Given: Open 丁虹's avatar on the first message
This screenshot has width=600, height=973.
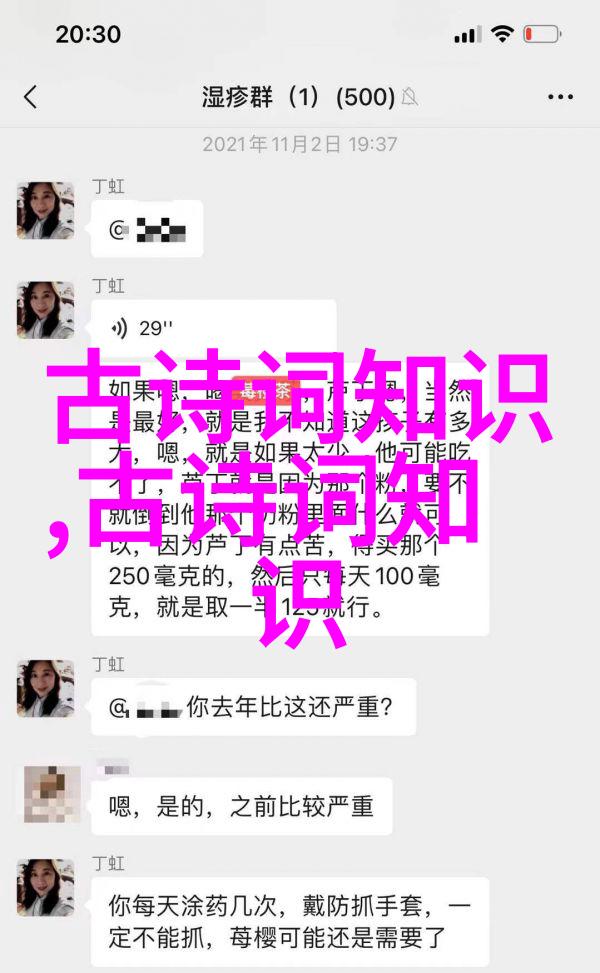Looking at the screenshot, I should point(46,210).
